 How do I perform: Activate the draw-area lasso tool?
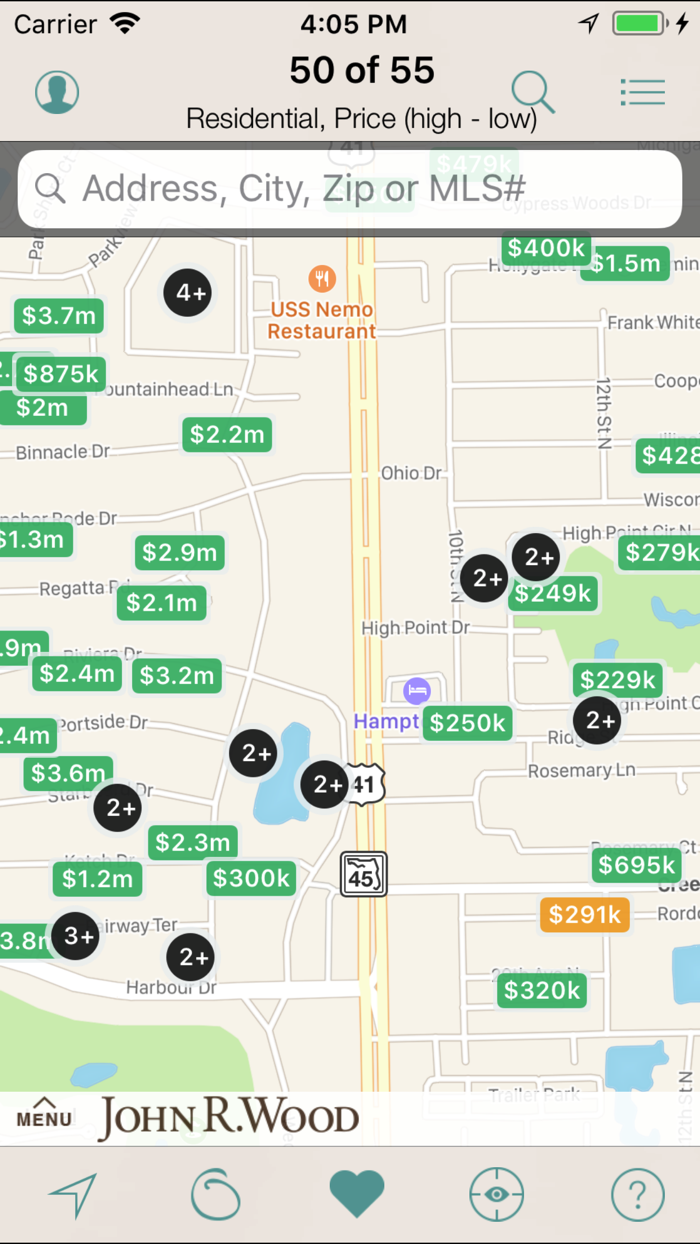(215, 1194)
